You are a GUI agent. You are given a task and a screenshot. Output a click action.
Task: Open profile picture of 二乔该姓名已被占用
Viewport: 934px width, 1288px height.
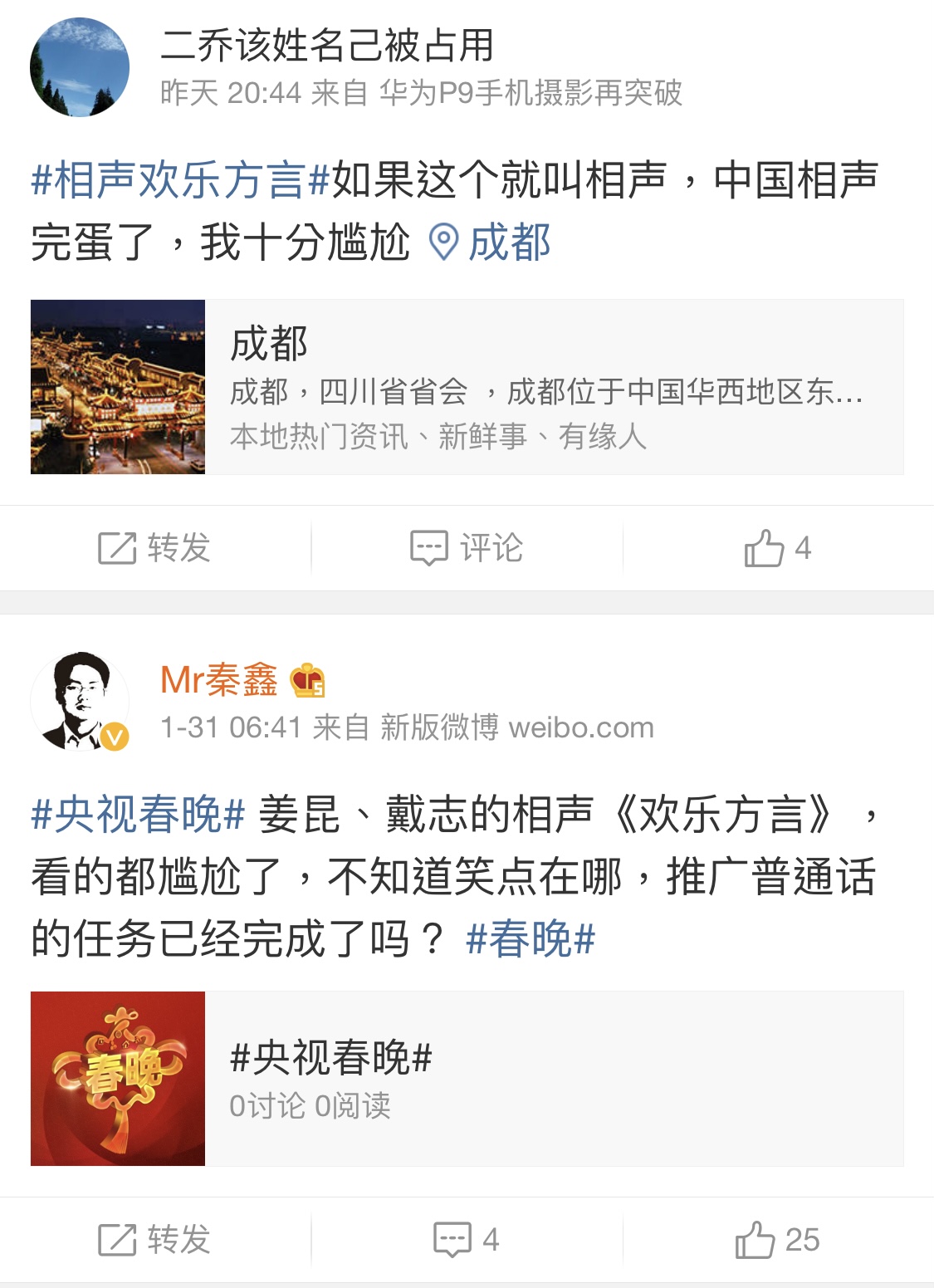(80, 67)
